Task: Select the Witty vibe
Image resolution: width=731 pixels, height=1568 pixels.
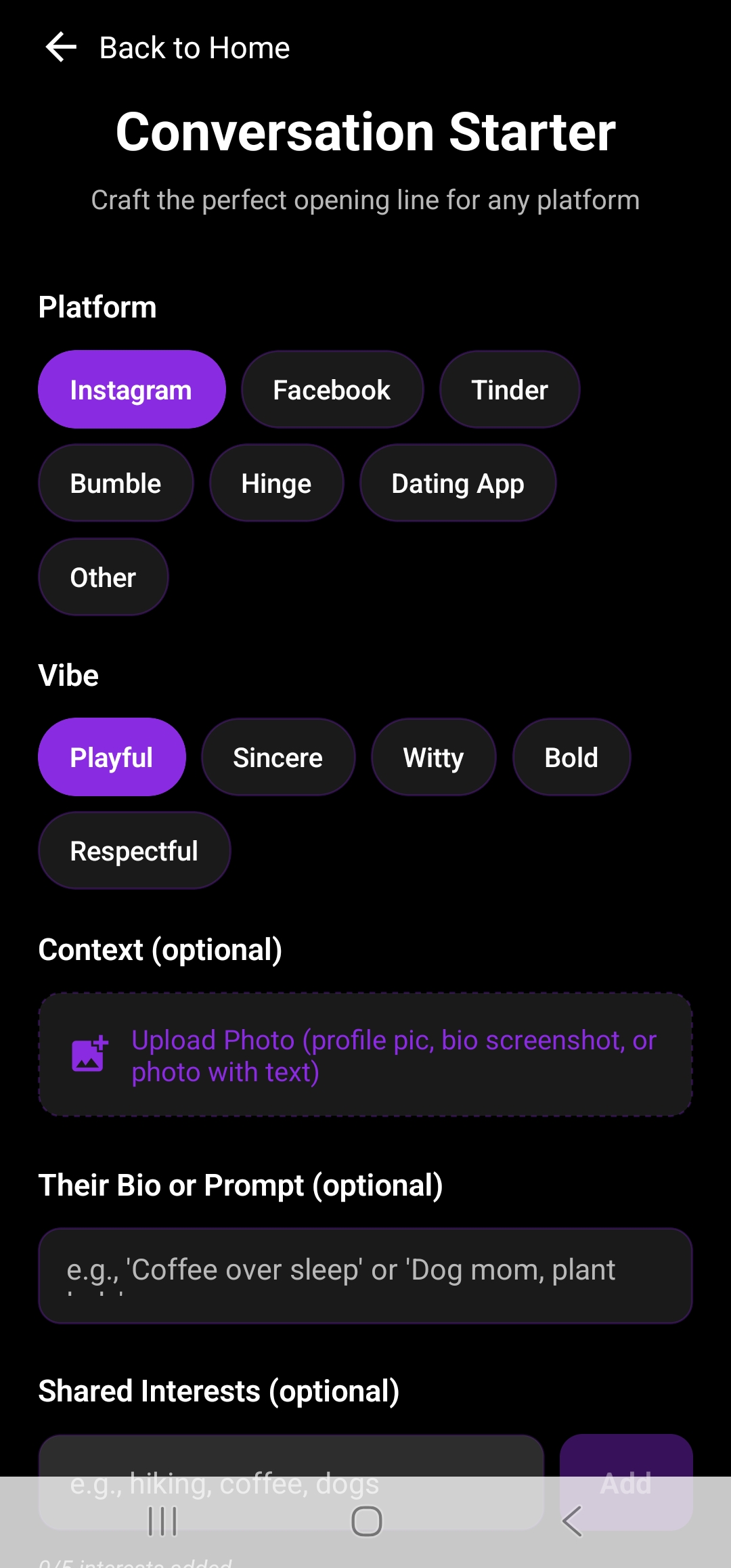Action: 433,756
